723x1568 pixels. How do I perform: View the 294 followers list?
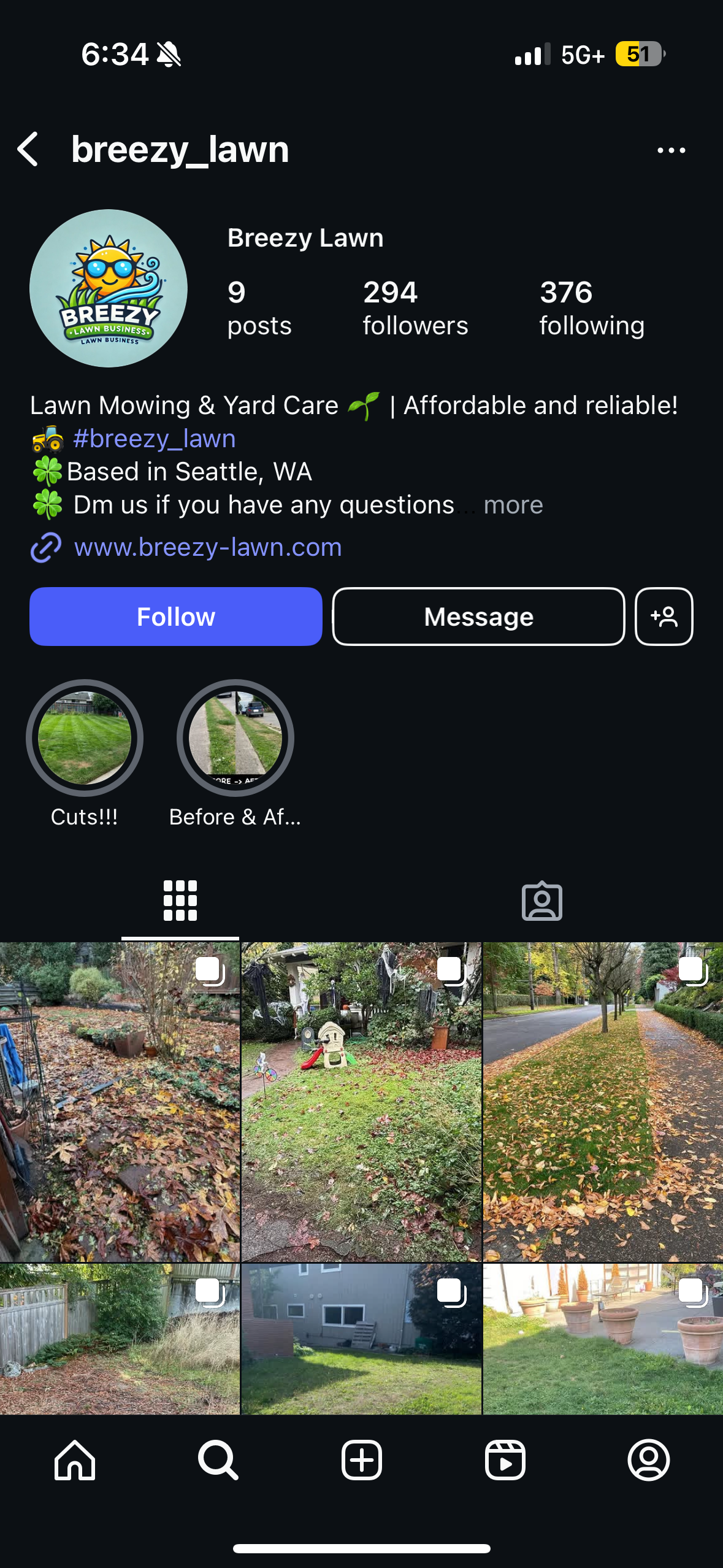pyautogui.click(x=415, y=308)
